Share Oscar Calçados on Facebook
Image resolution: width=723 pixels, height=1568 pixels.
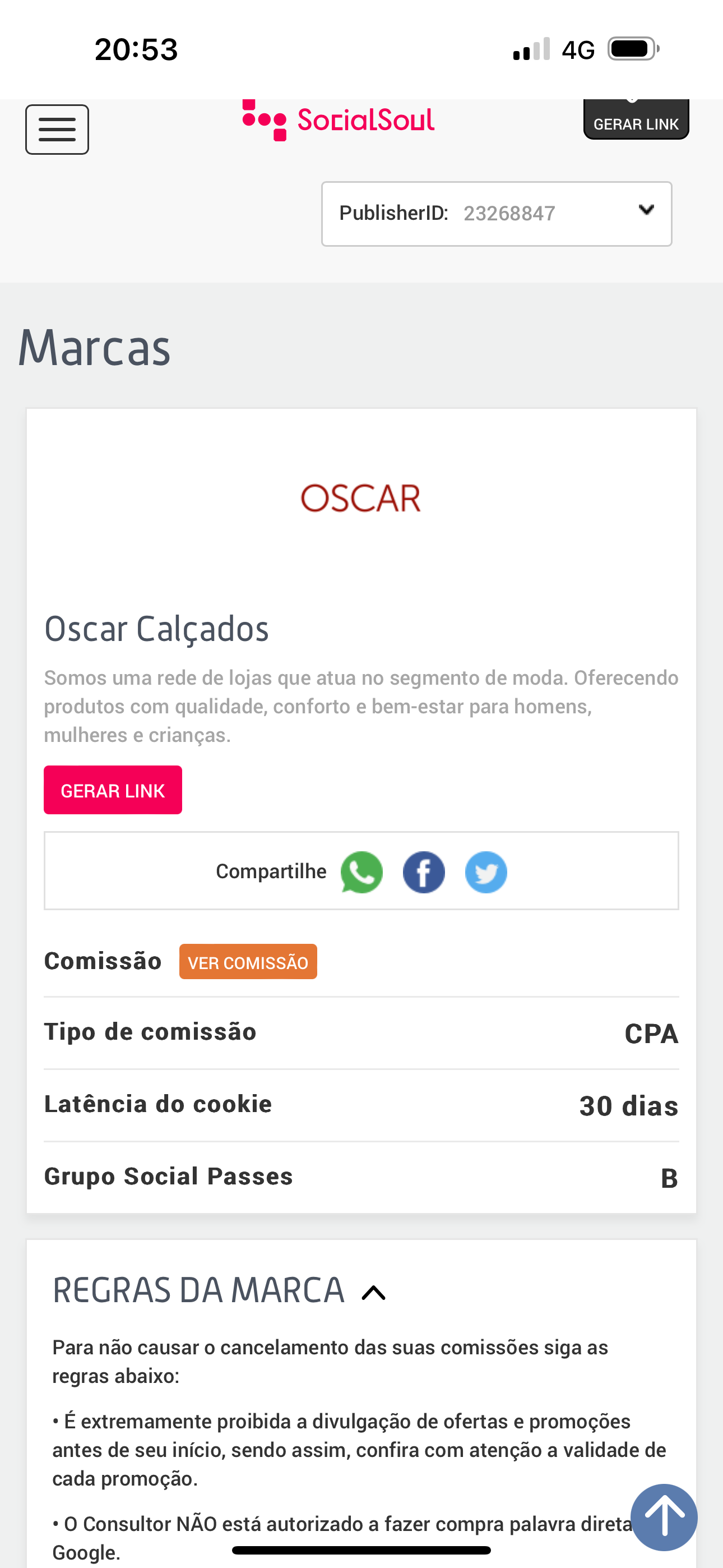pyautogui.click(x=424, y=871)
